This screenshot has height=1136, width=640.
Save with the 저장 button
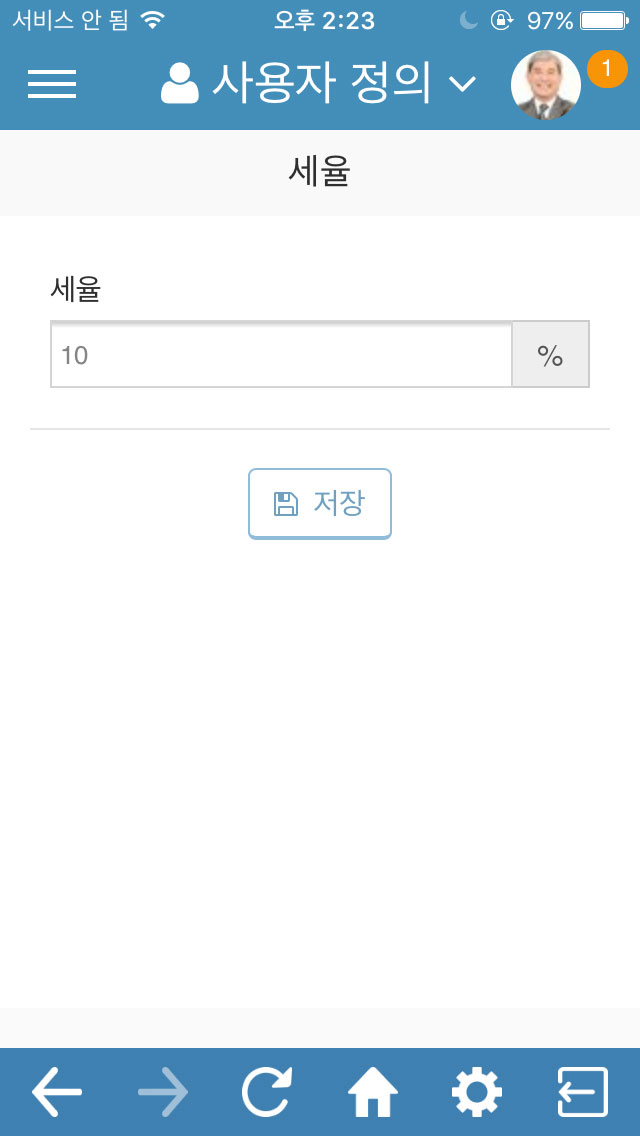320,504
